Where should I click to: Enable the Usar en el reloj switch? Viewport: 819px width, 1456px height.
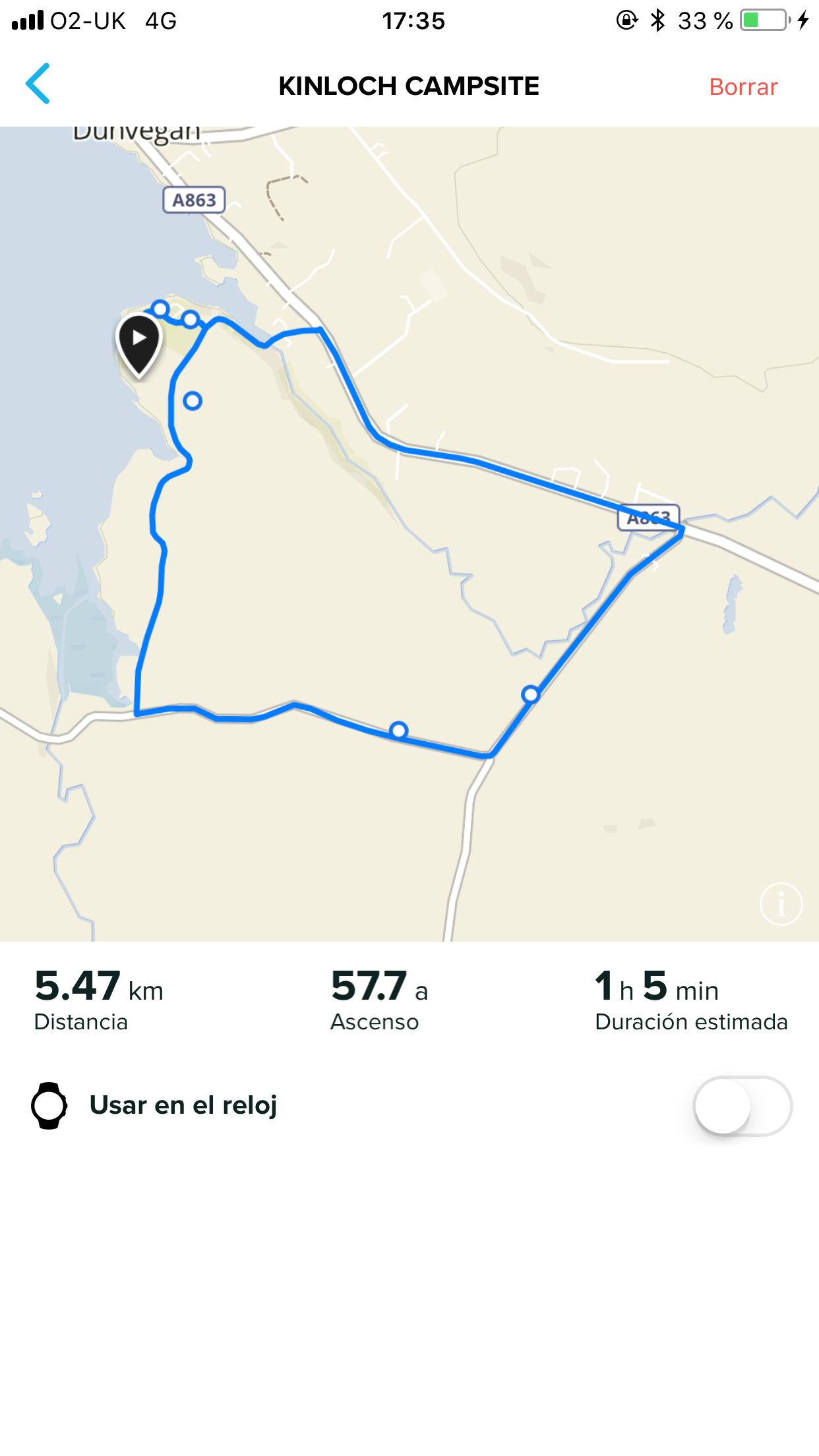click(743, 1106)
